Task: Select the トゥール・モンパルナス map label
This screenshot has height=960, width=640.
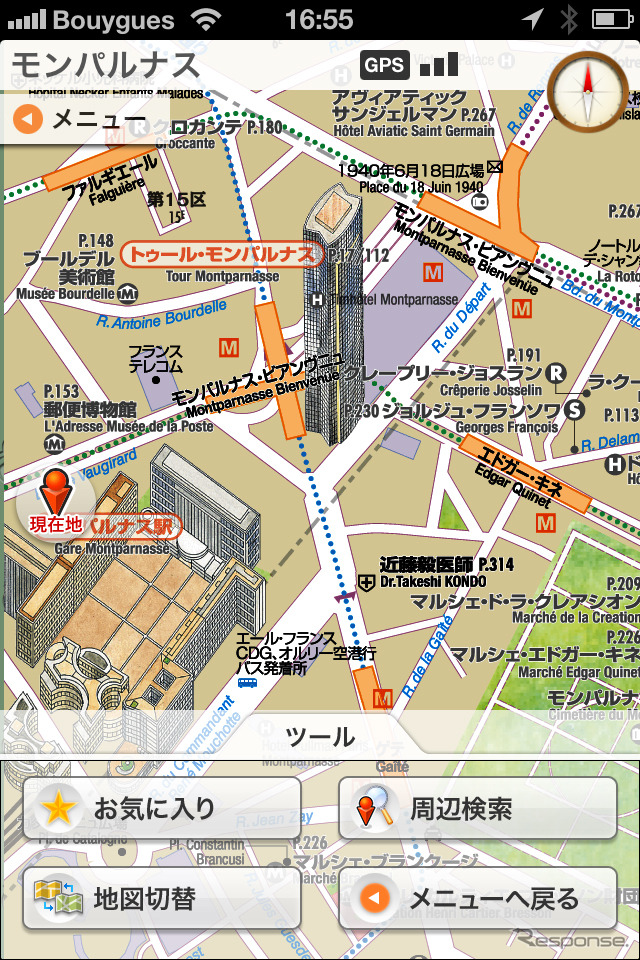Action: pyautogui.click(x=222, y=255)
